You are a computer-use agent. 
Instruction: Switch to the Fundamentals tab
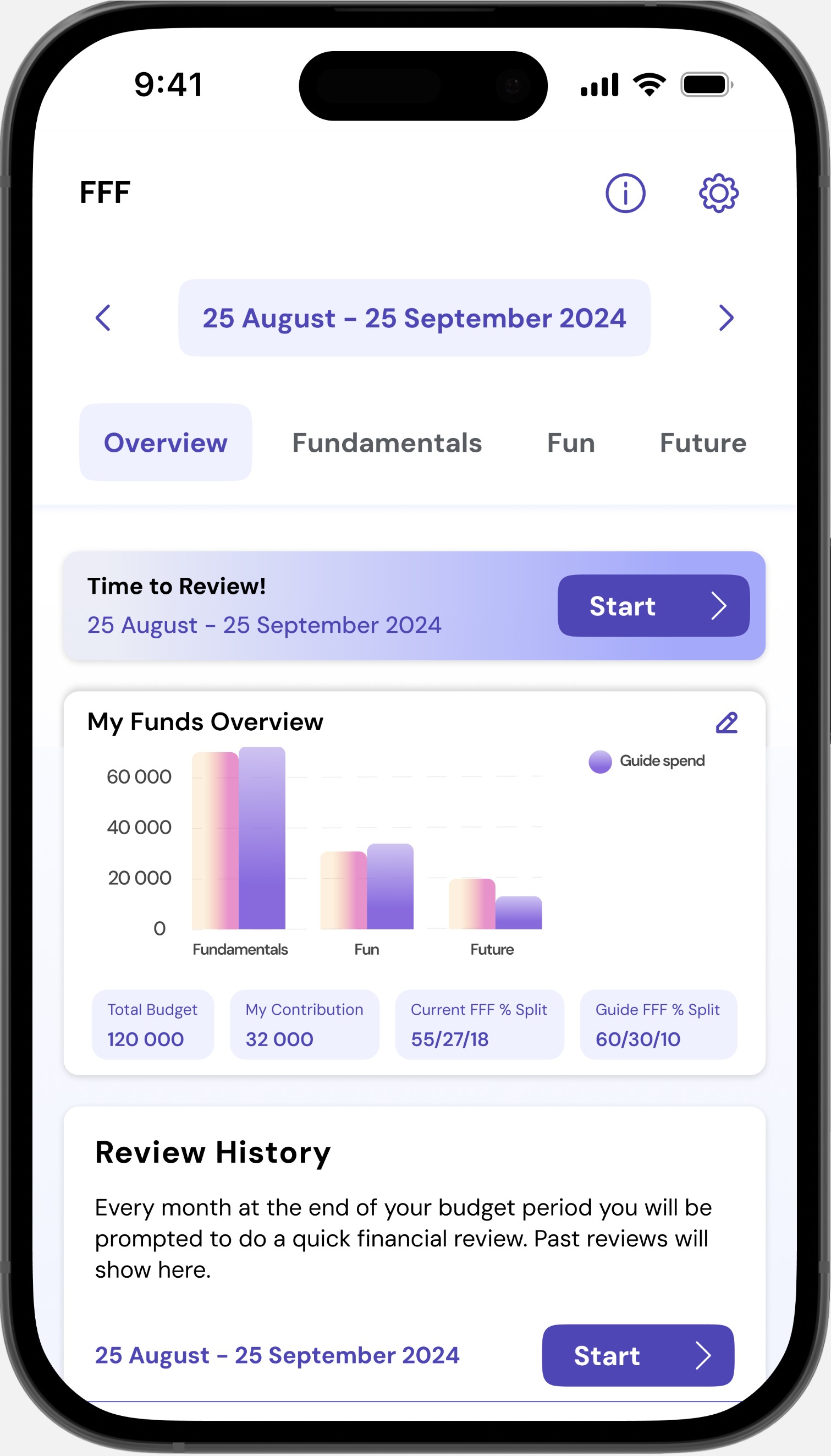387,442
